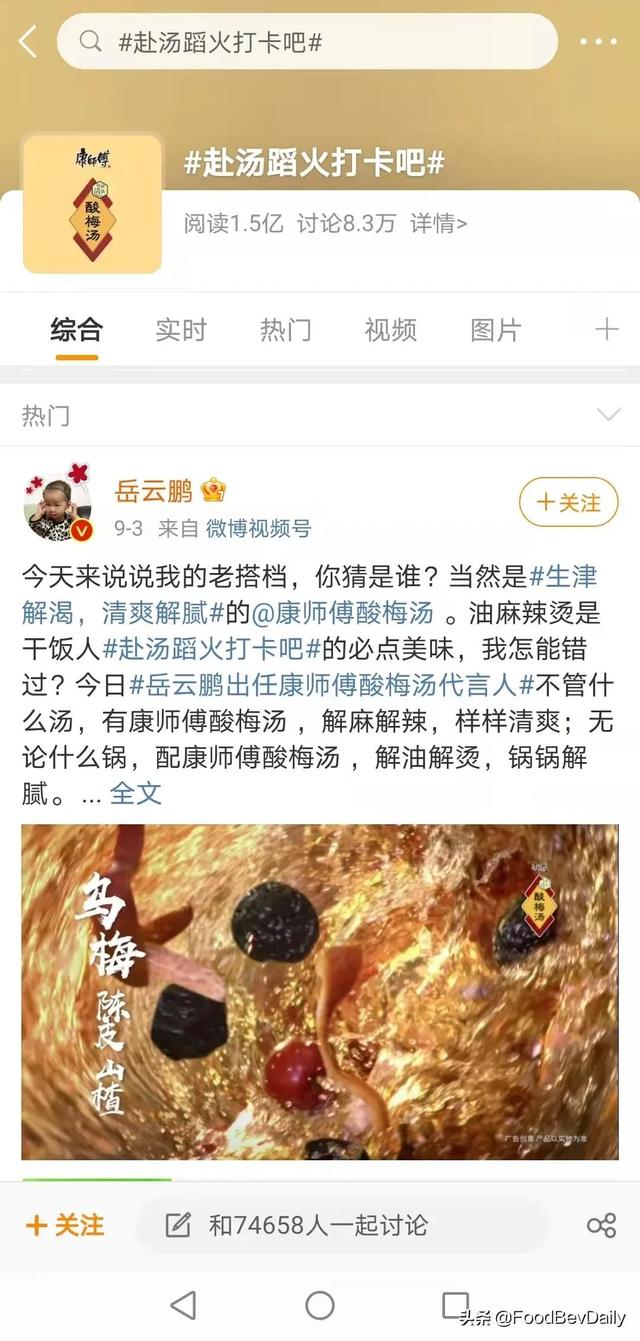Tap the plus icon to add tabs
Image resolution: width=640 pixels, height=1341 pixels.
[607, 329]
